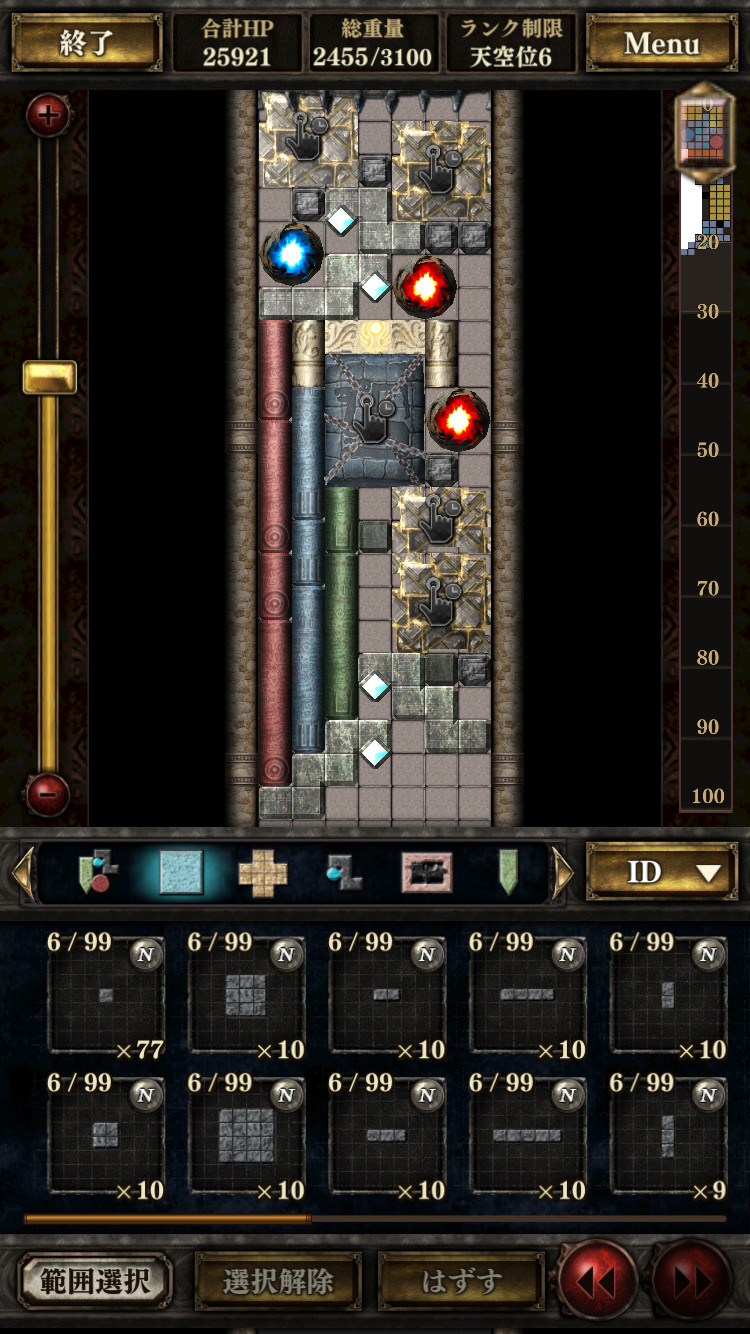This screenshot has height=1334, width=750.
Task: Pick the 3x3 square block piece
Action: (246, 1134)
